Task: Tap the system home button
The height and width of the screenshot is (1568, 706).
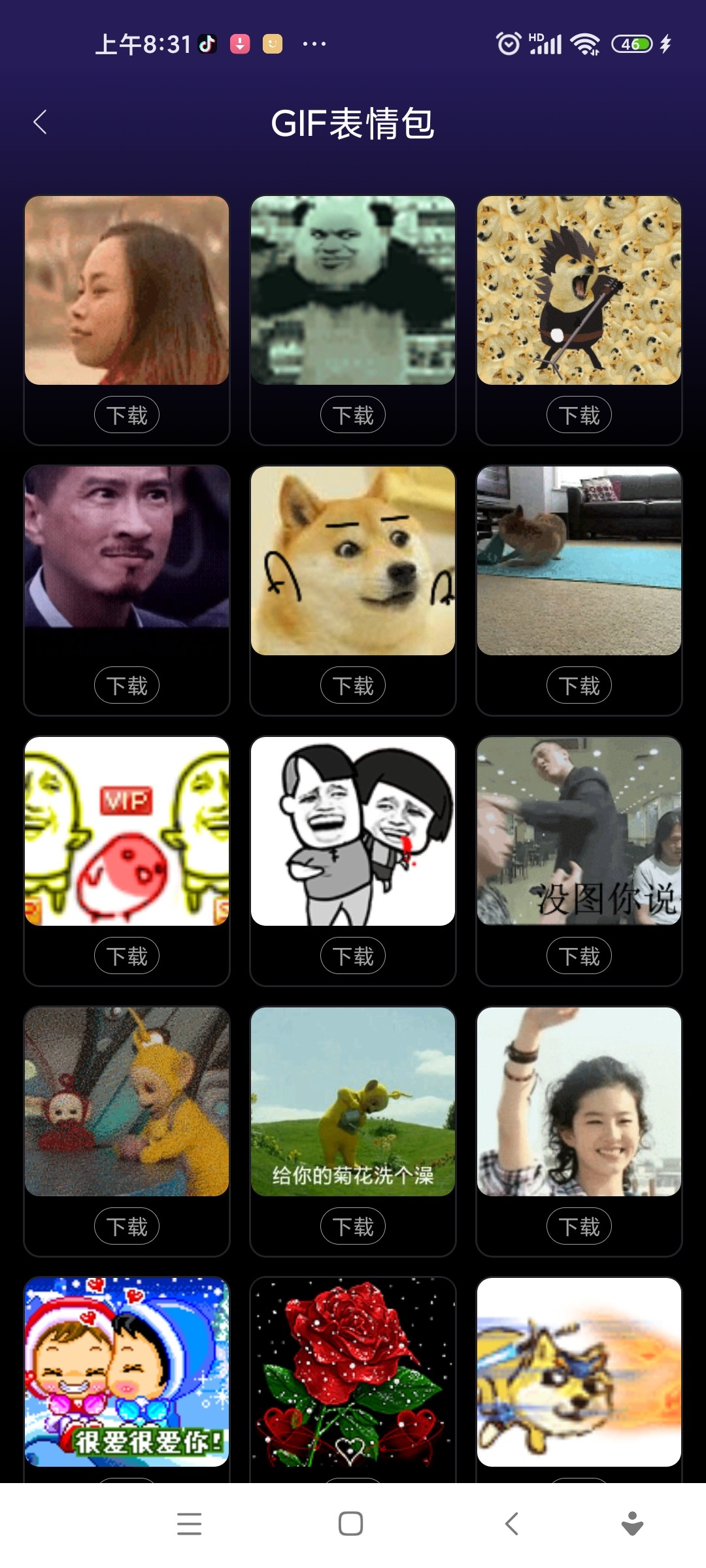Action: click(351, 1524)
